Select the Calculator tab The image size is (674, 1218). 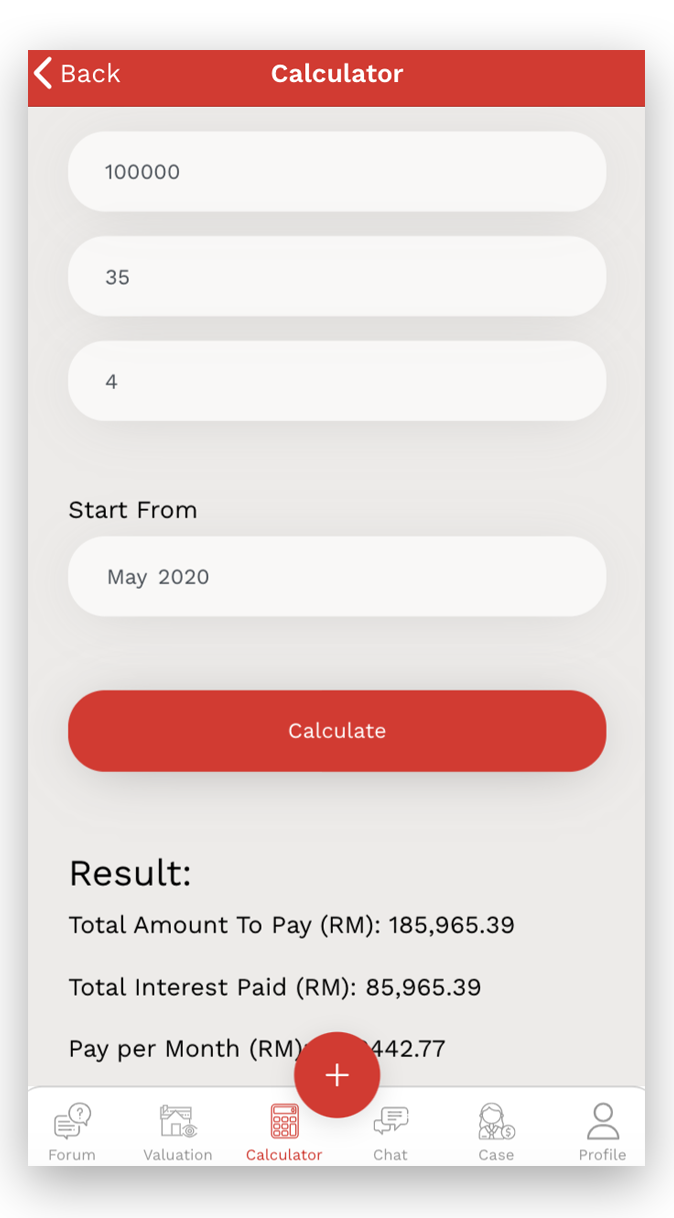point(284,1132)
